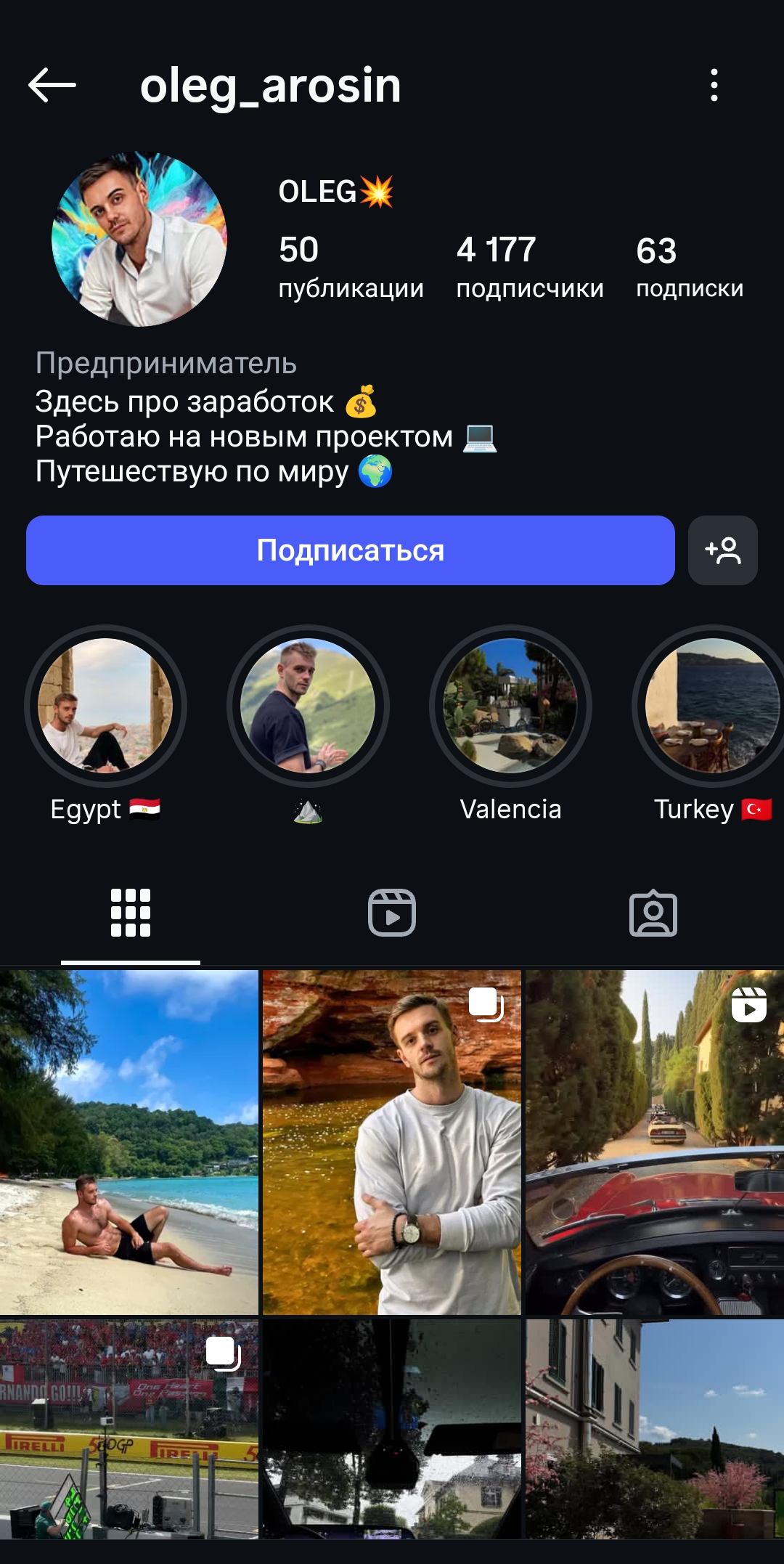Tap the suggested accounts person icon

[724, 552]
